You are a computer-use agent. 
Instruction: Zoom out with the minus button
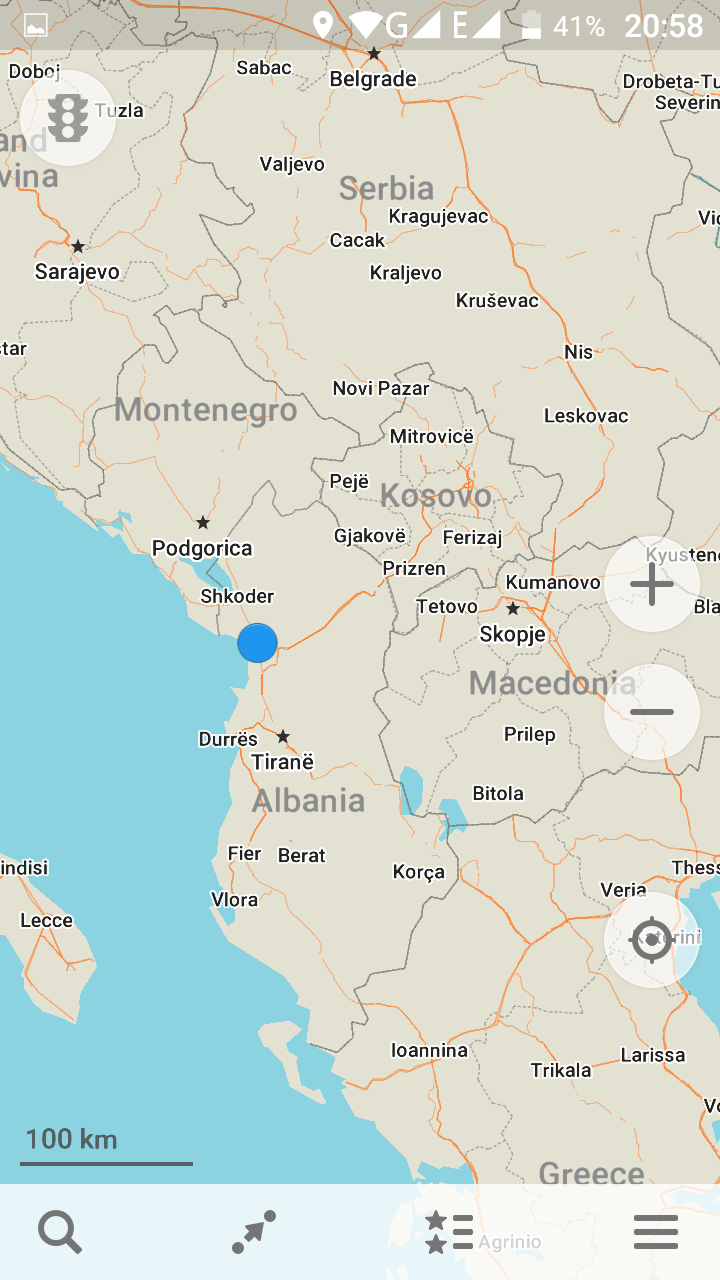pos(652,712)
